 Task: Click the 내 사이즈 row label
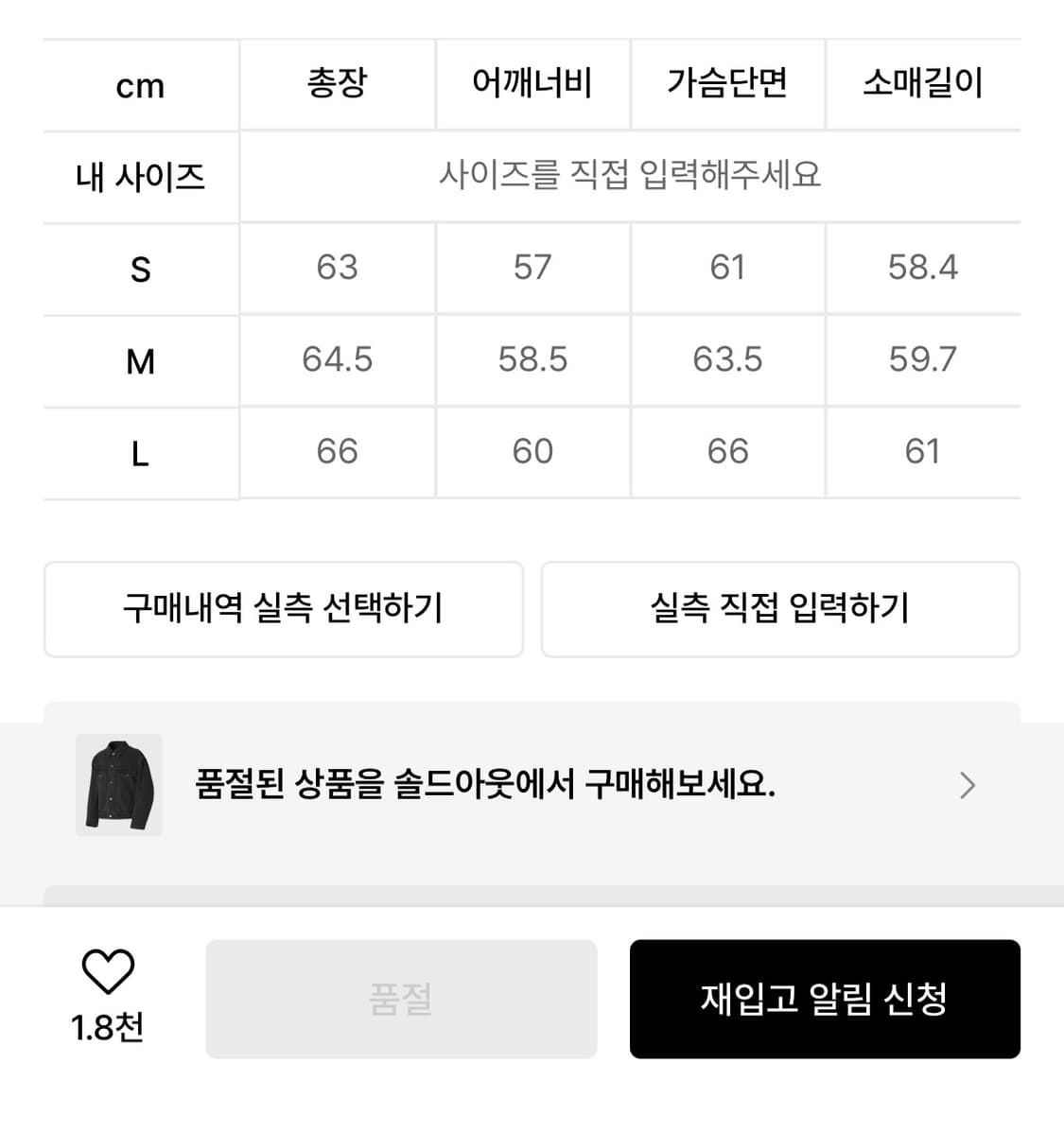click(x=140, y=176)
